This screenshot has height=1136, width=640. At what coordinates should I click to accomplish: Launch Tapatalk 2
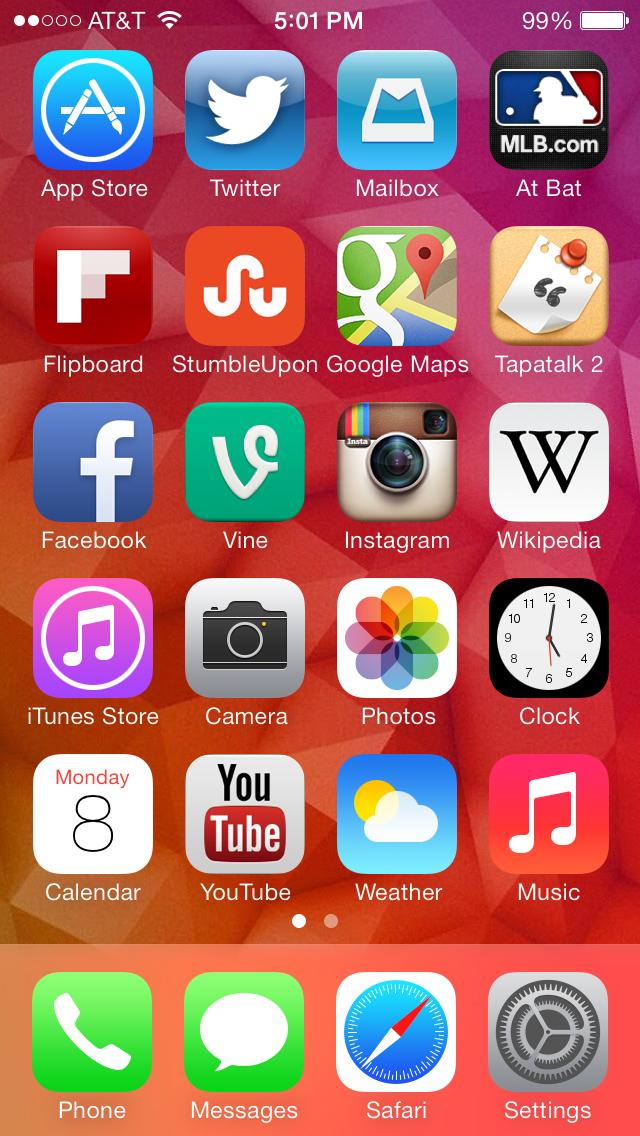549,286
